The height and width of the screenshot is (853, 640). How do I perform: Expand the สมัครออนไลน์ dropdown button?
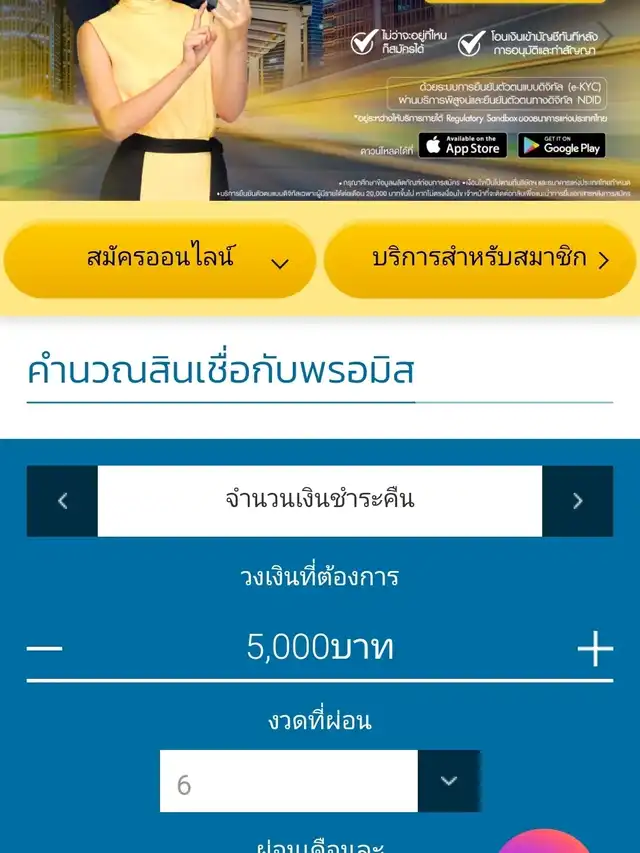tap(159, 259)
